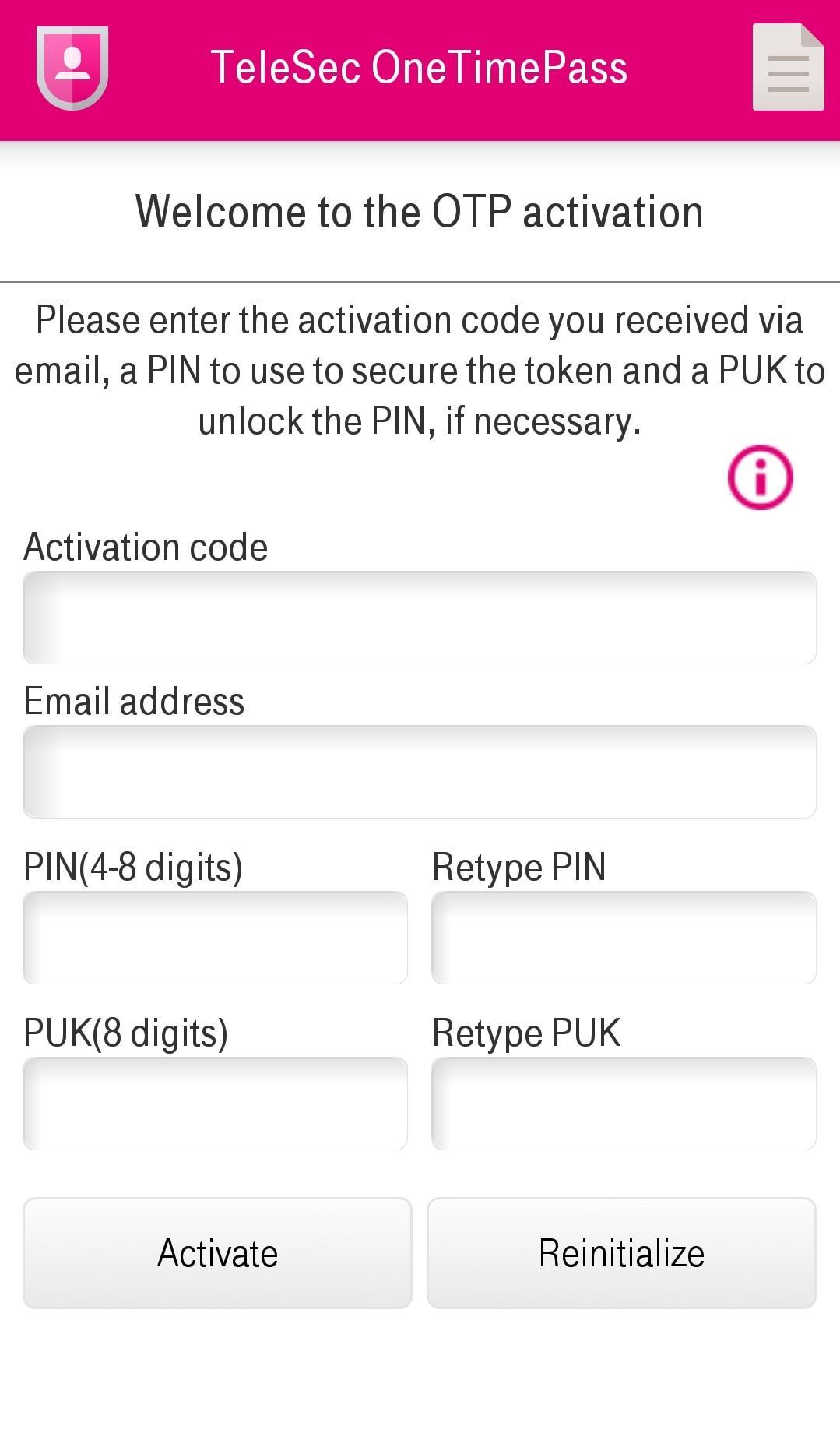Select the PUK(8 digits) entry box

click(216, 1103)
